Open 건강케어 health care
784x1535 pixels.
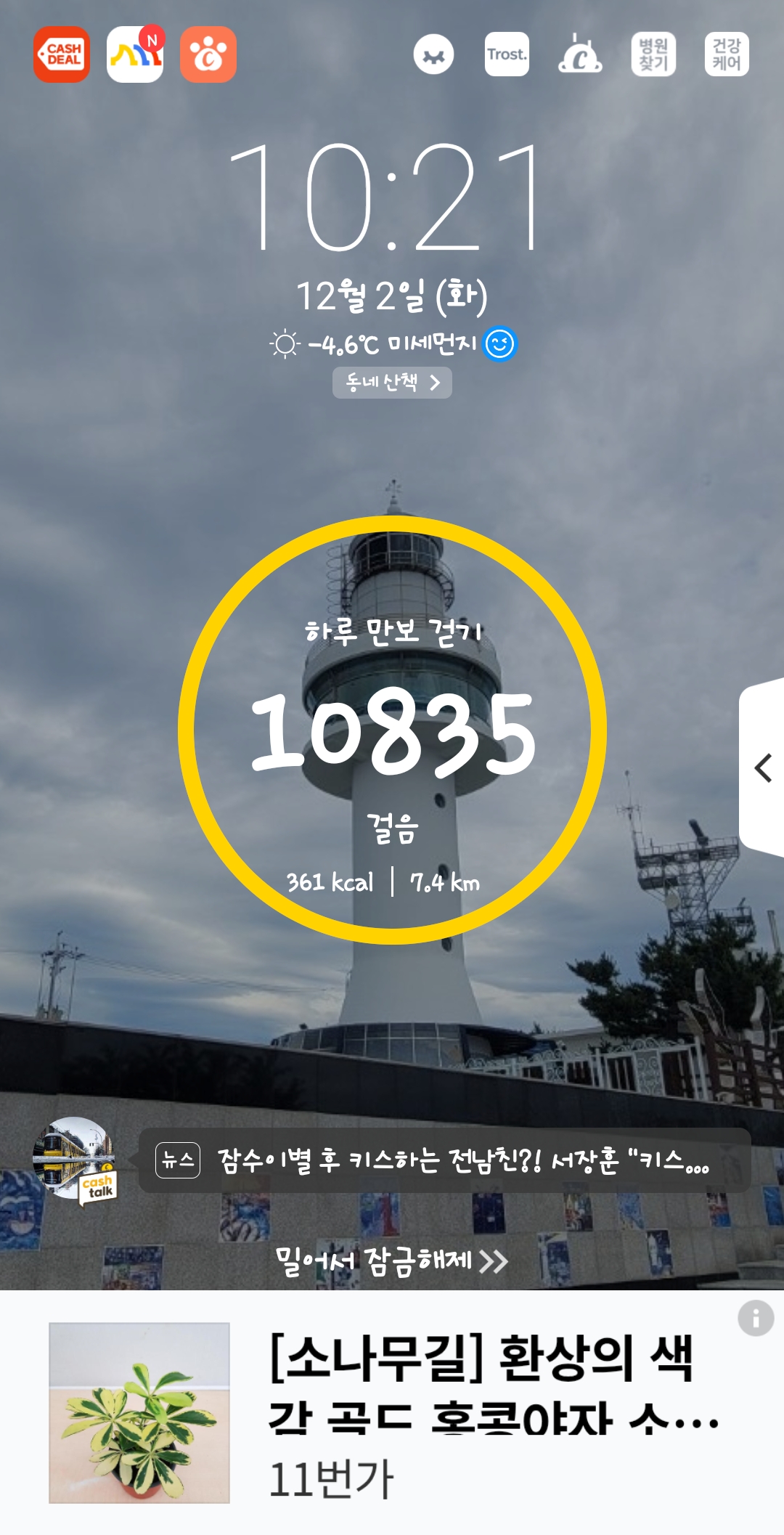(727, 54)
